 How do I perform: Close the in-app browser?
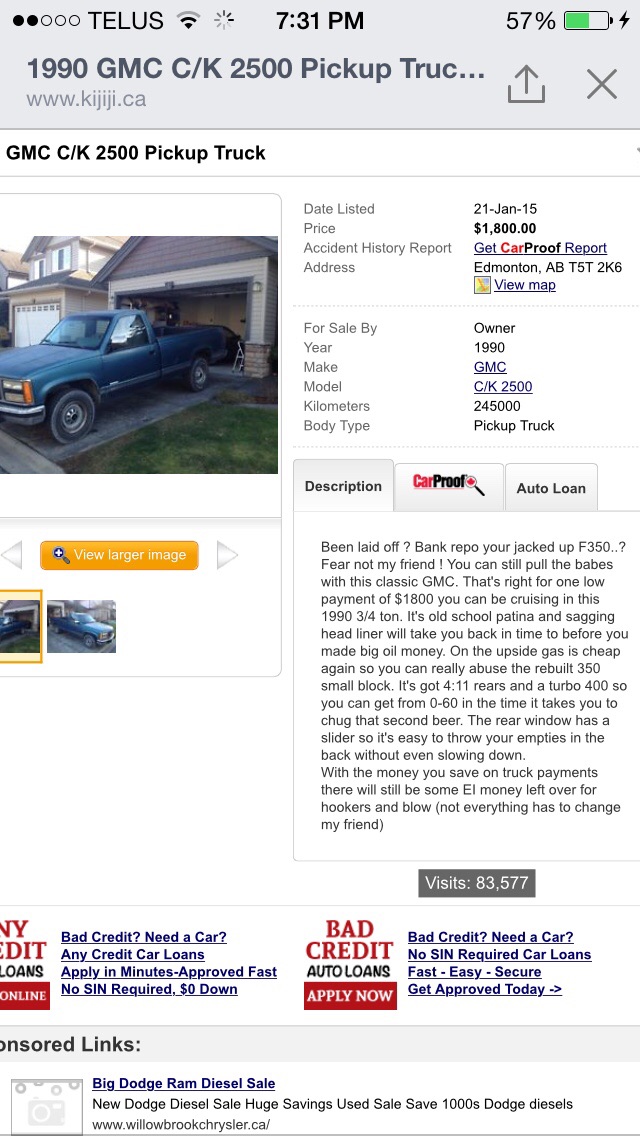602,84
